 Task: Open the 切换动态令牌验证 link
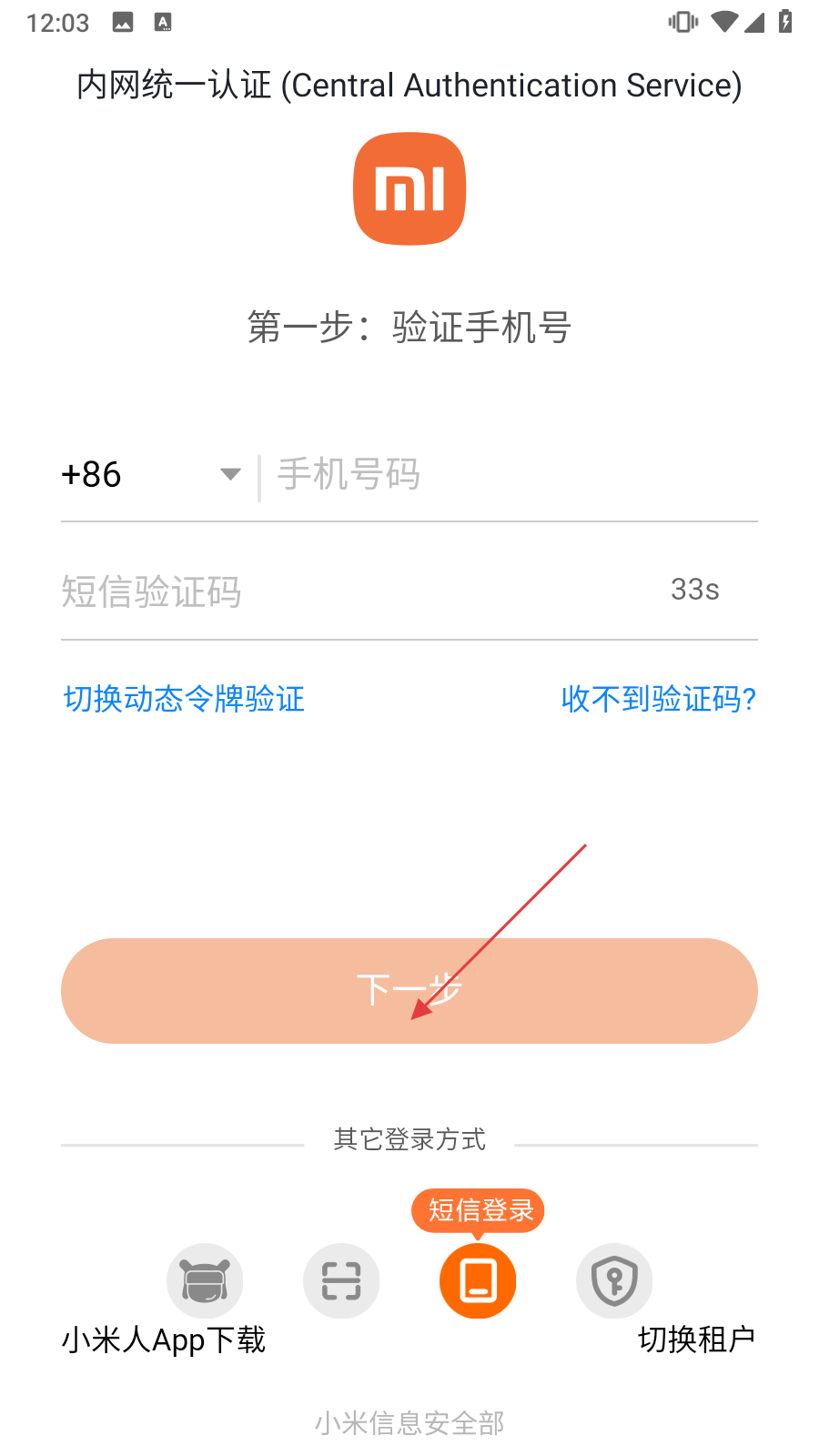184,699
